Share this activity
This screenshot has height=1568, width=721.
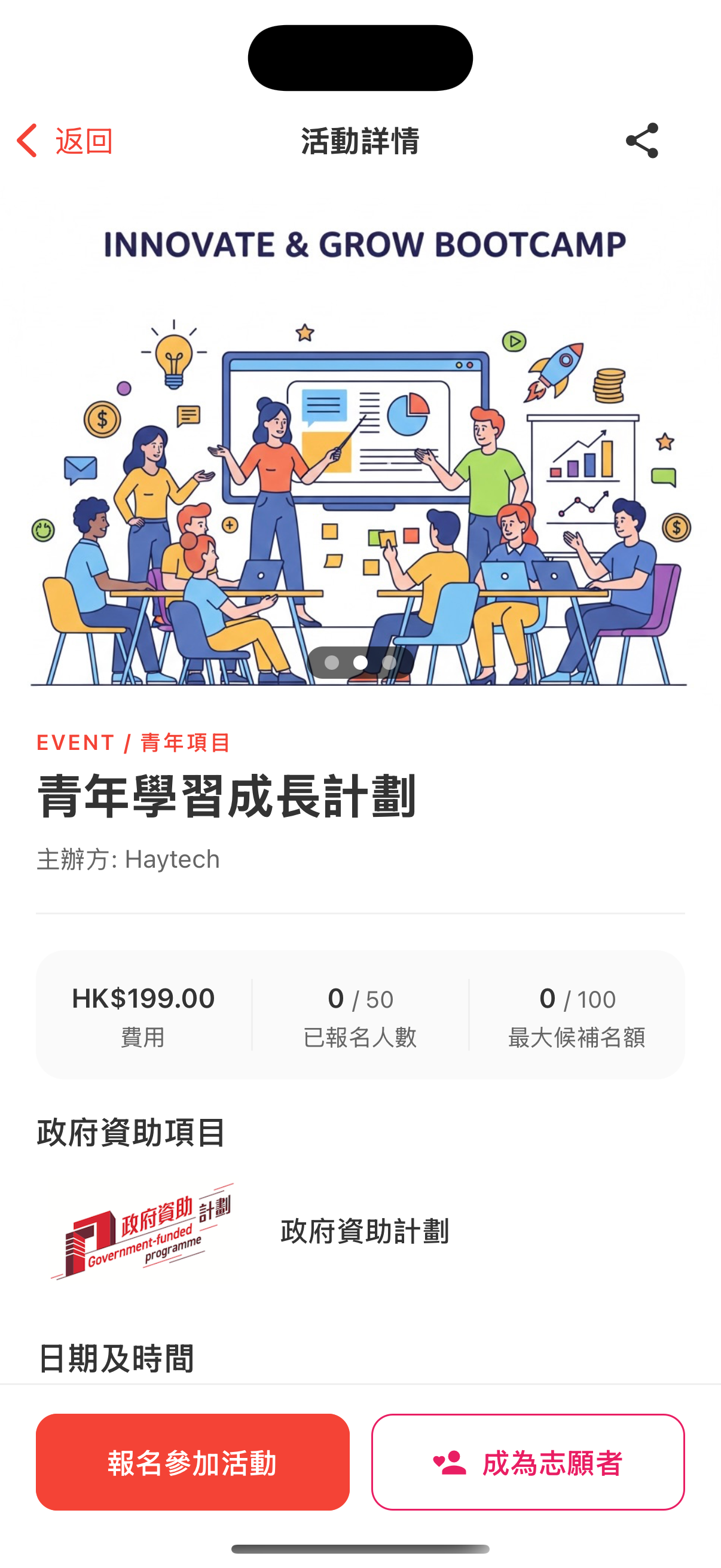[x=642, y=141]
